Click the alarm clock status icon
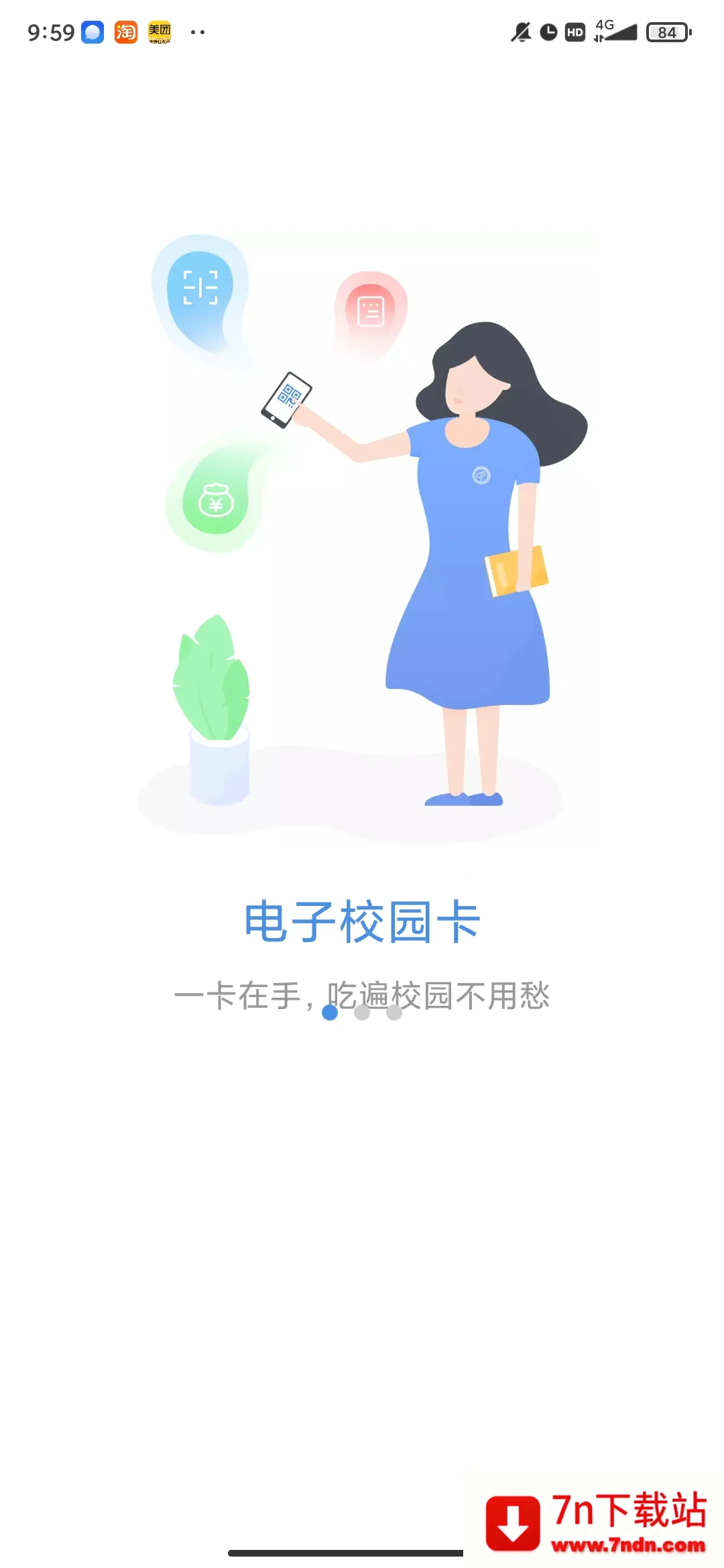 [x=547, y=31]
